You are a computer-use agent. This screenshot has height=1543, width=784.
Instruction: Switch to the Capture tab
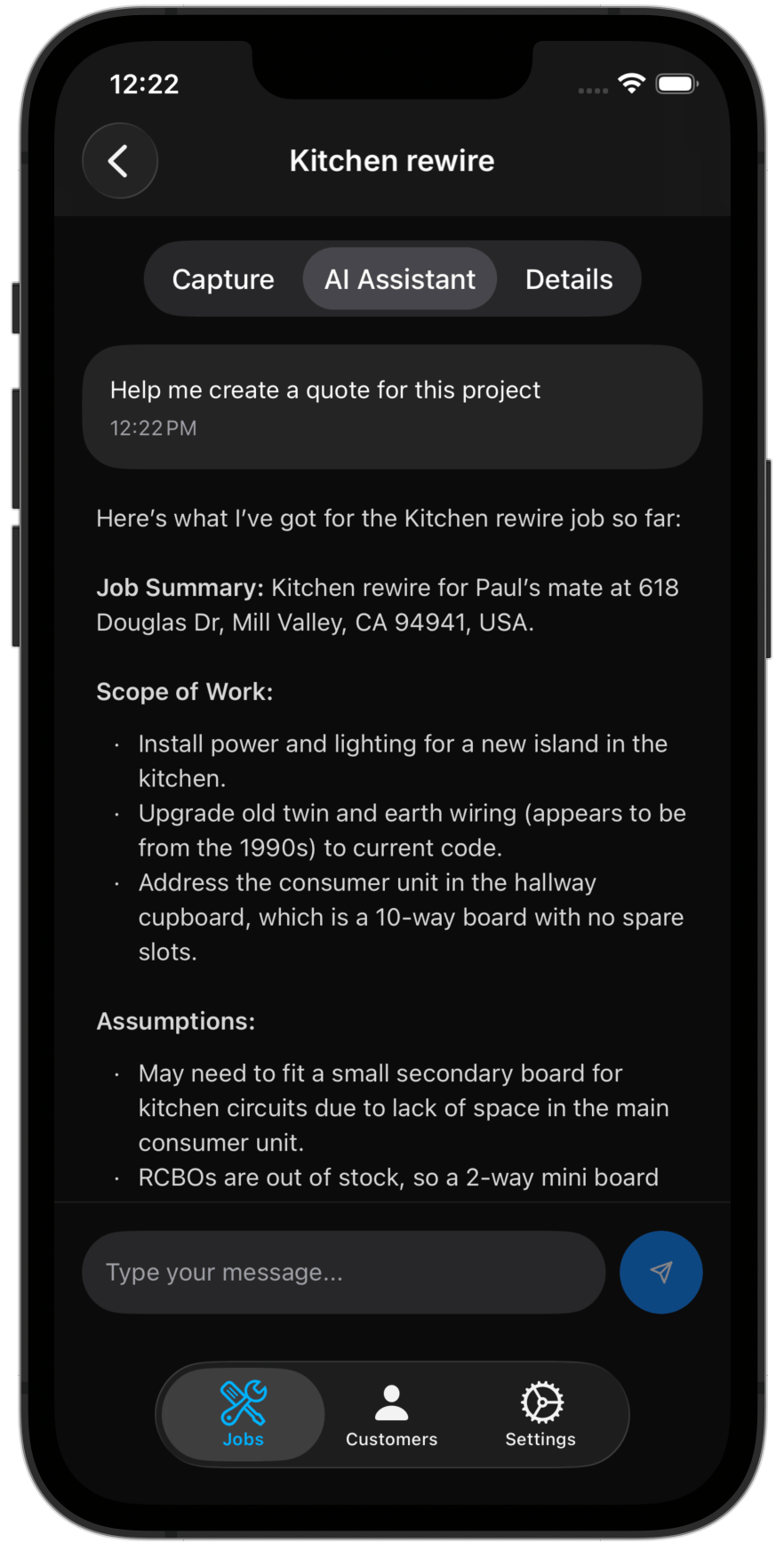(223, 278)
